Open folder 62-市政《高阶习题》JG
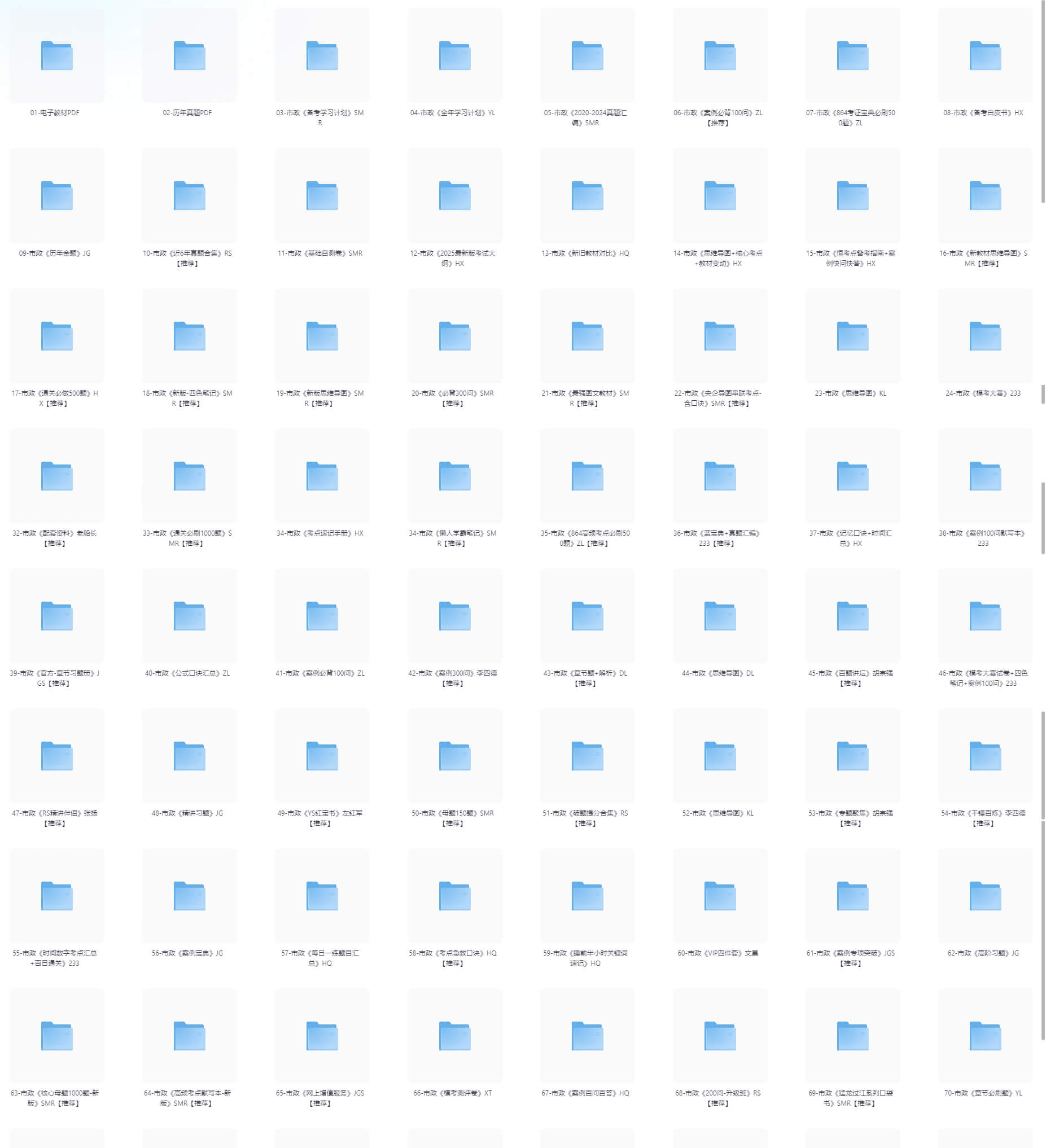This screenshot has width=1046, height=1148. [986, 896]
